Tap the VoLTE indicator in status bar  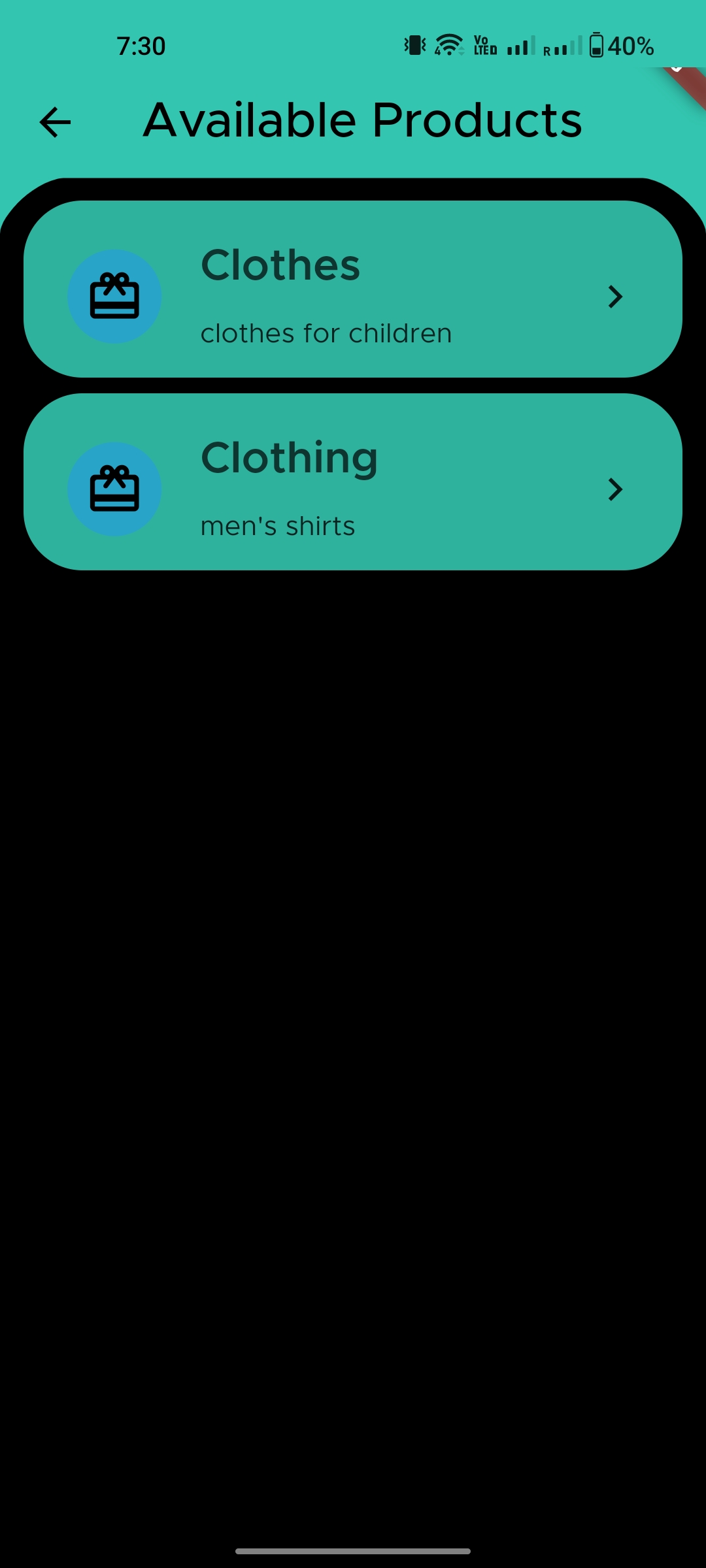pyautogui.click(x=484, y=46)
